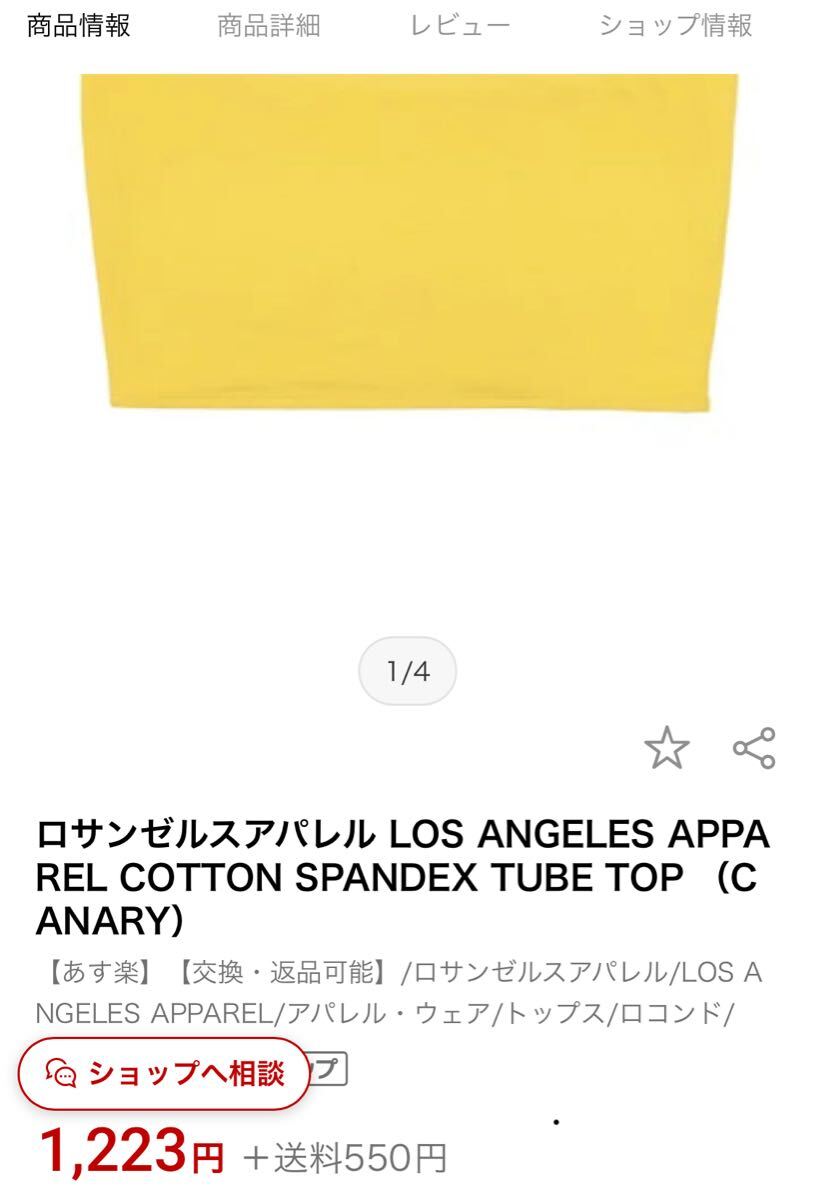Select the 商品情報 tab

79,26
